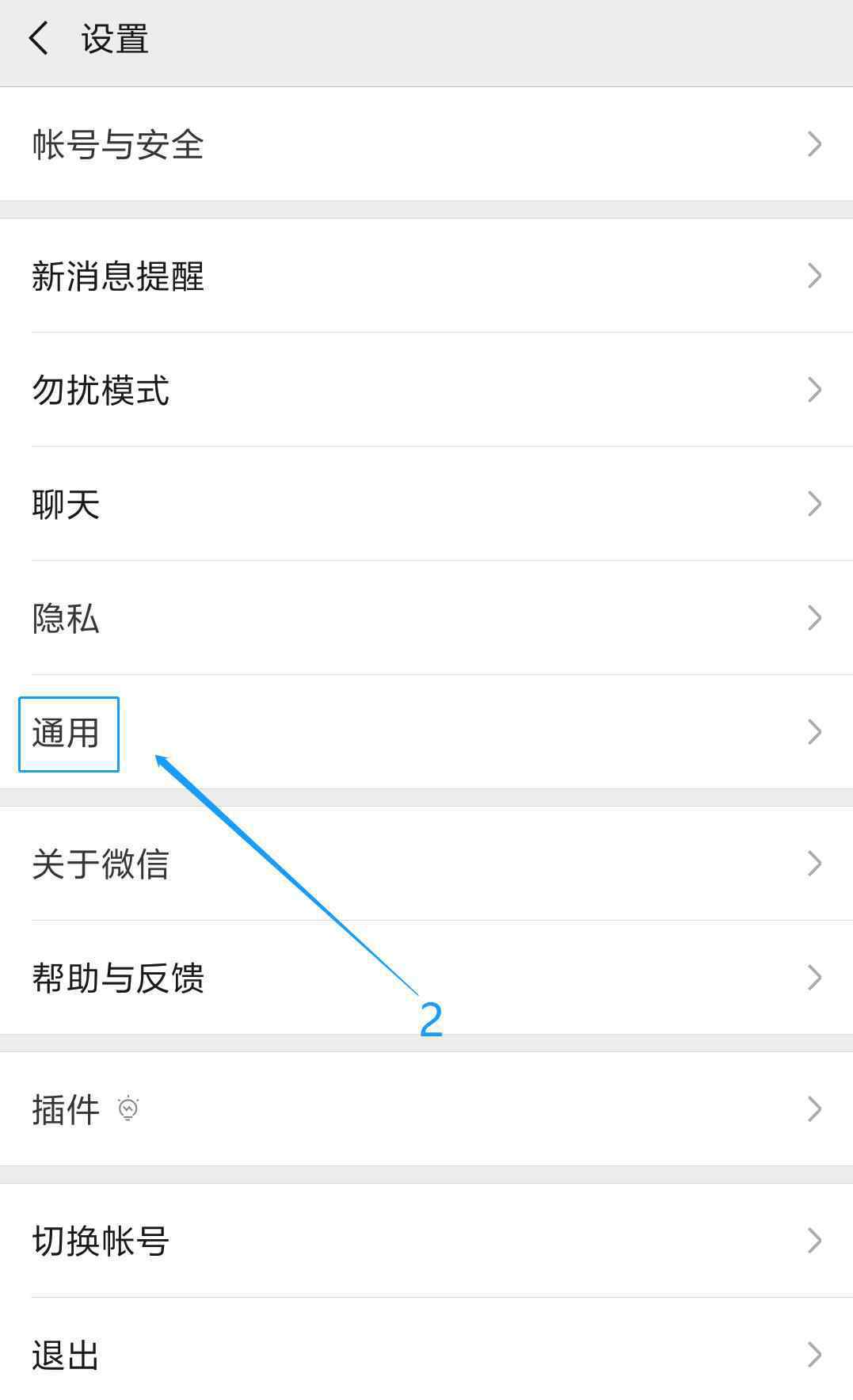Go back from the 设置 page
Viewport: 853px width, 1400px height.
pyautogui.click(x=38, y=39)
